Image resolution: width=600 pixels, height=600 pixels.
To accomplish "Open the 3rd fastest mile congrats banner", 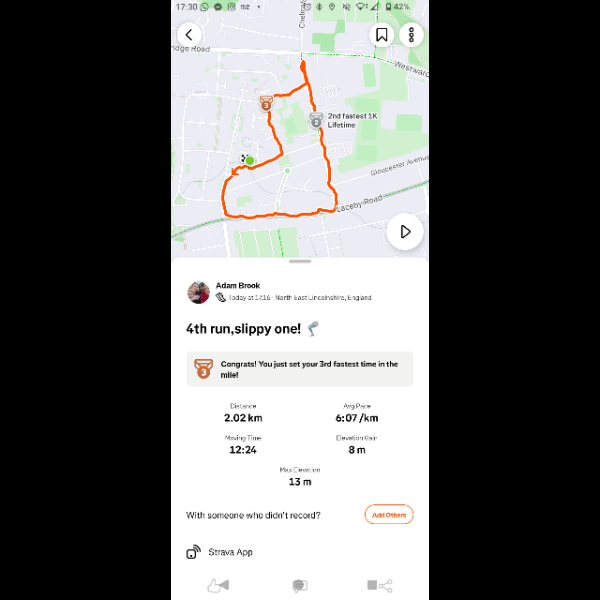I will (299, 369).
